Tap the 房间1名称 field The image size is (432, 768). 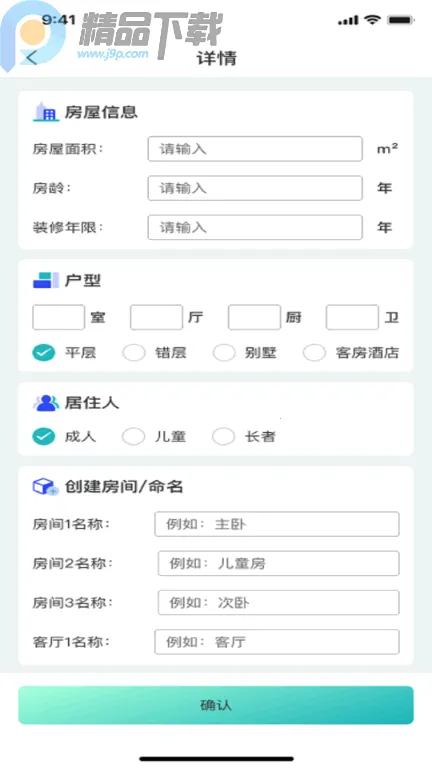[x=277, y=524]
